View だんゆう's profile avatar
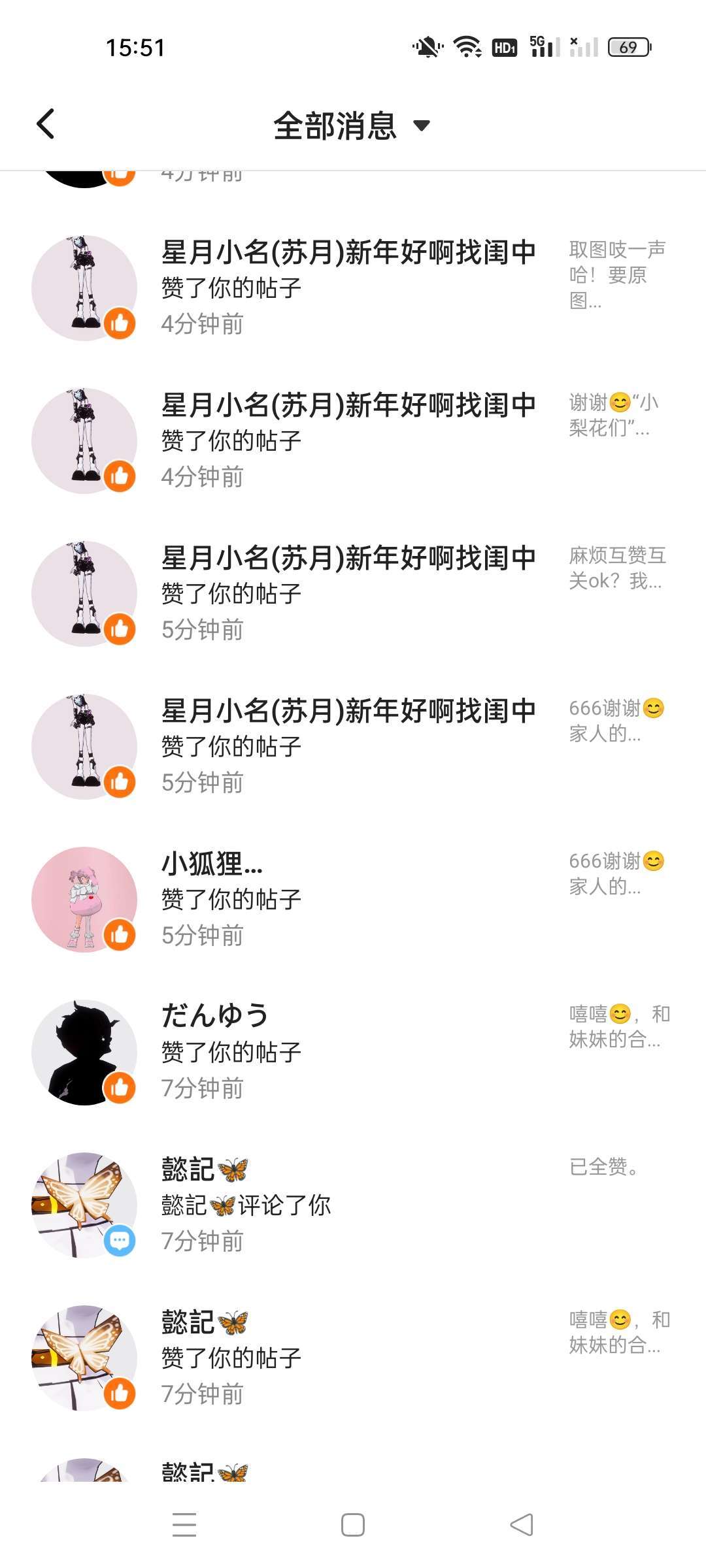This screenshot has width=706, height=1568. click(x=84, y=1053)
